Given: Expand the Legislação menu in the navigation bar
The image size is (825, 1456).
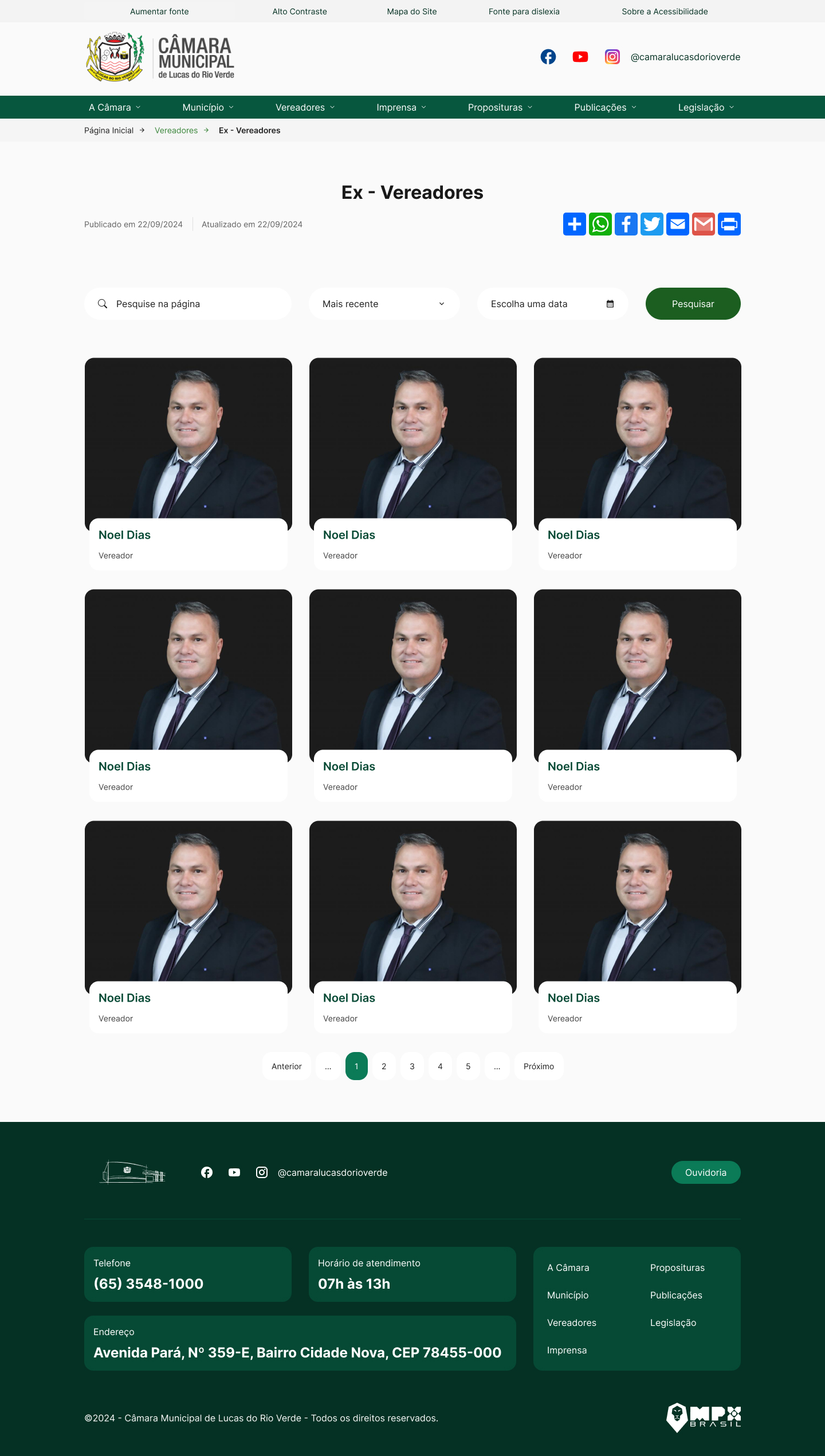Looking at the screenshot, I should (705, 108).
